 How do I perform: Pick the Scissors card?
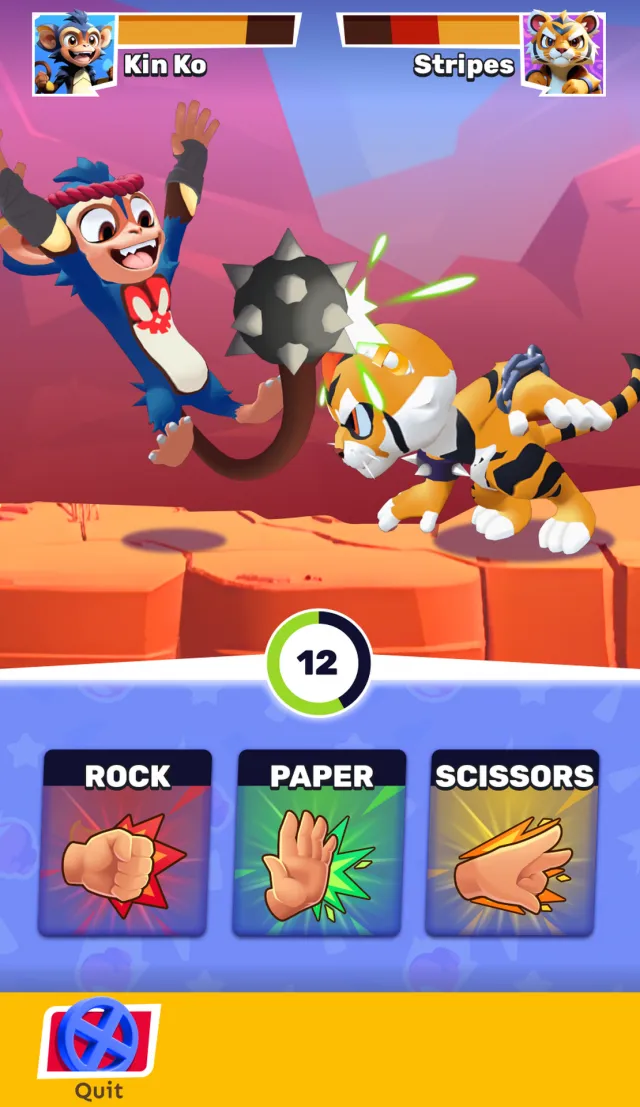point(514,843)
